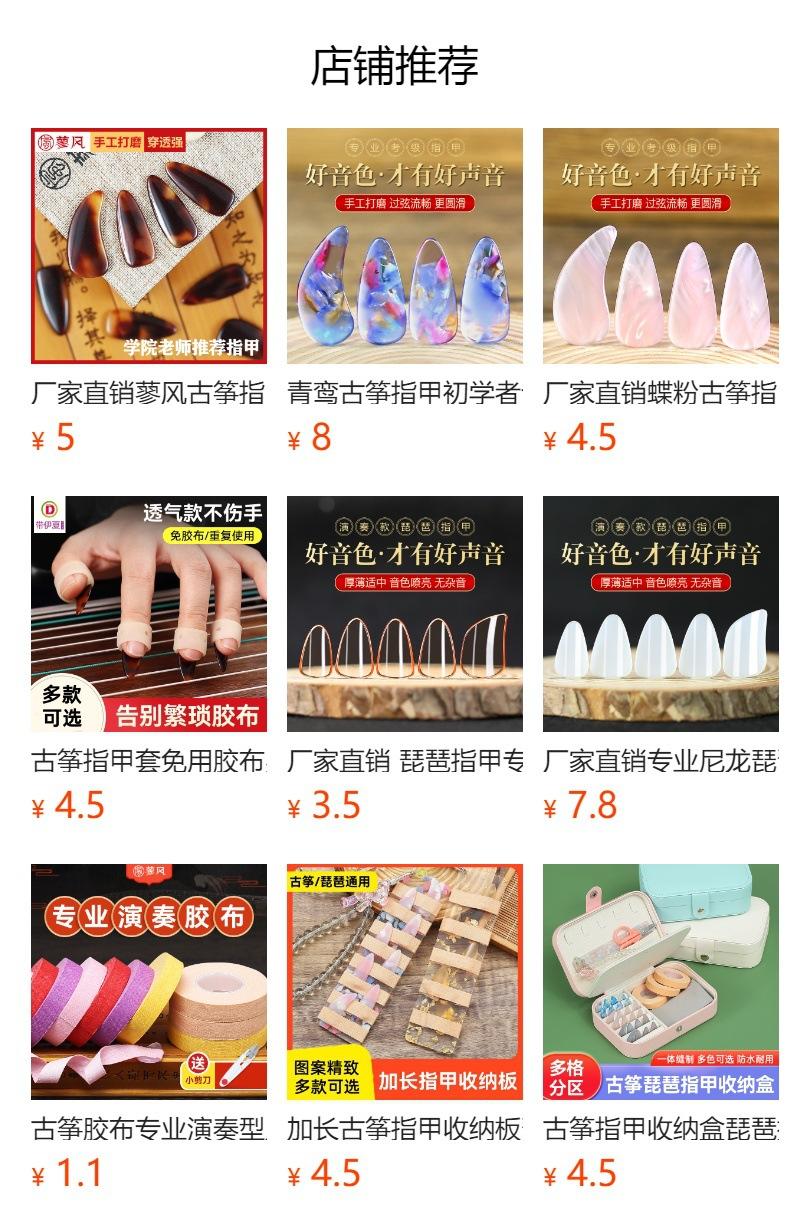Open the 厂家直销 琵琶指甲 item priced ¥3.5

[405, 659]
